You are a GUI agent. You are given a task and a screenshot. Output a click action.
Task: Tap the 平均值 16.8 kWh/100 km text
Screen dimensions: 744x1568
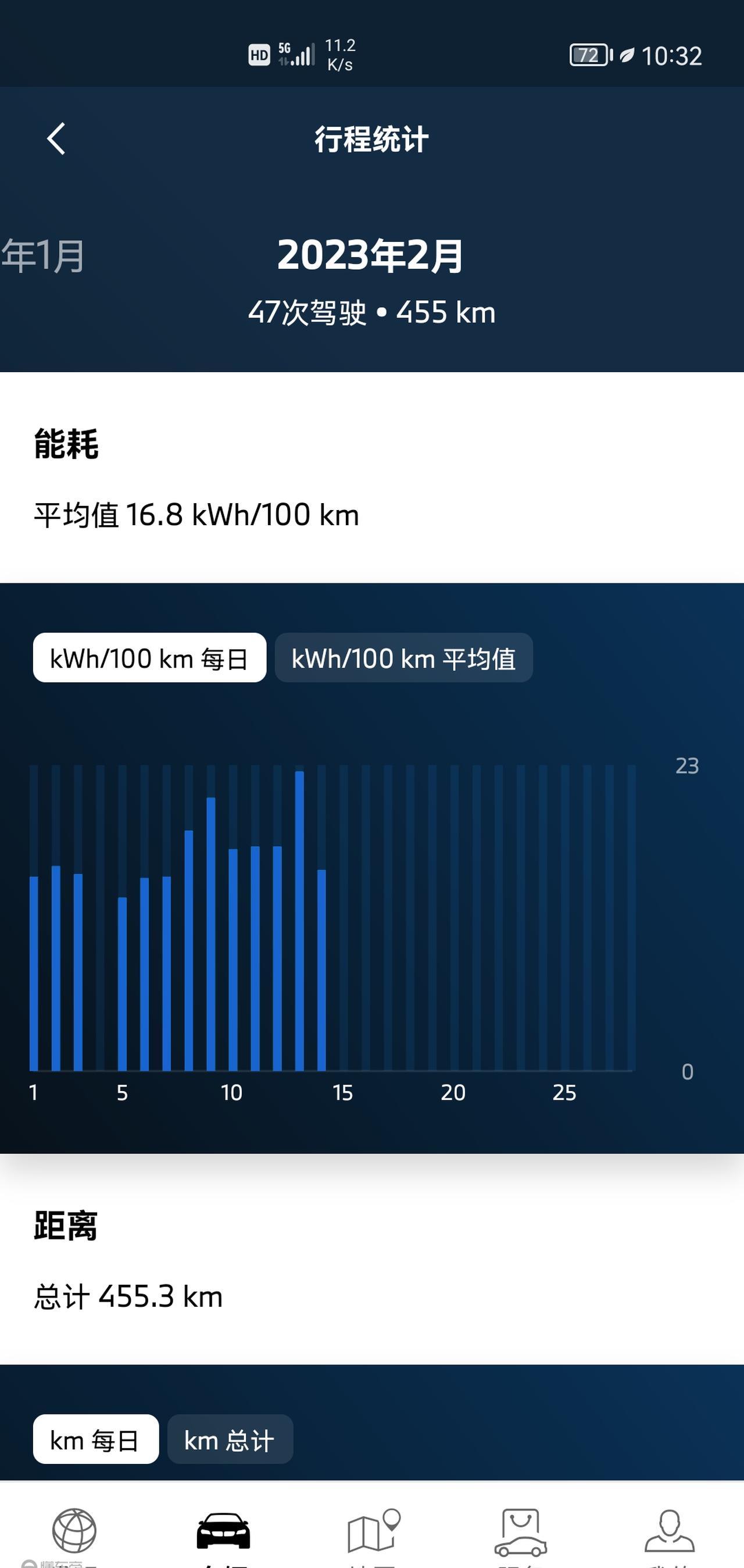(x=196, y=514)
